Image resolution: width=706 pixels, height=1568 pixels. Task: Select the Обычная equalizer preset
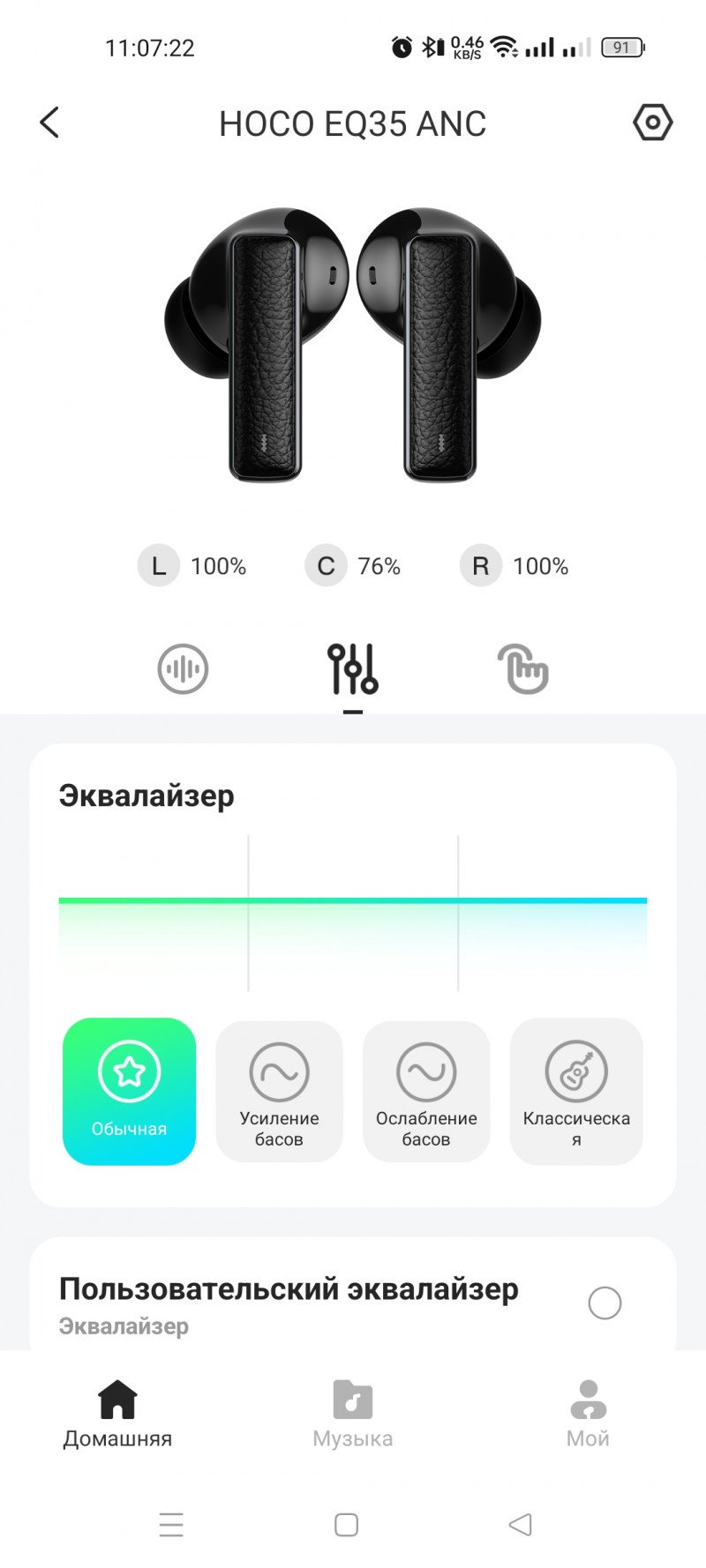click(129, 1091)
